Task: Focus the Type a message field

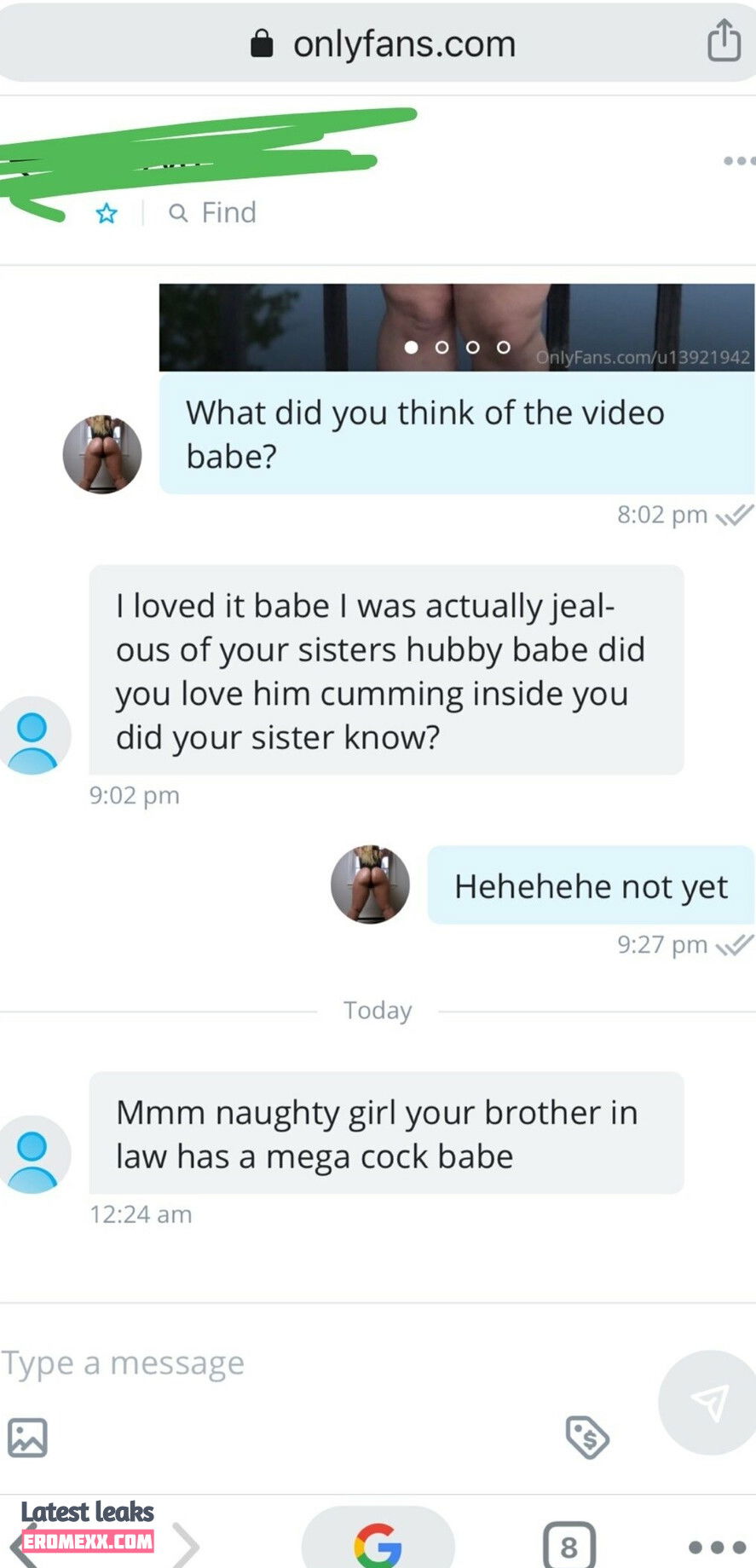Action: (x=324, y=1363)
